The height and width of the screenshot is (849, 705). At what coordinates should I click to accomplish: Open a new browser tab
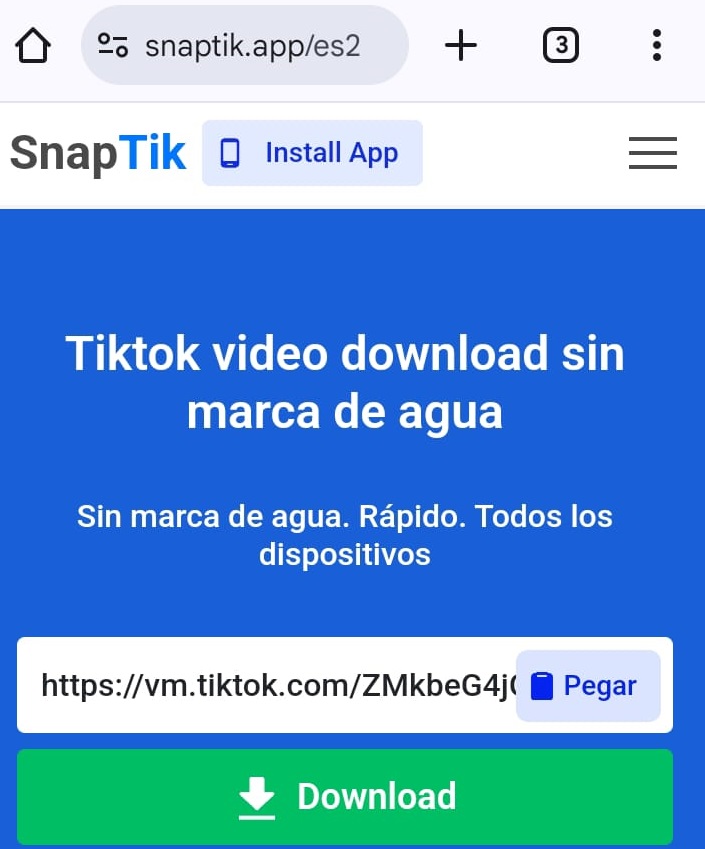pyautogui.click(x=460, y=45)
